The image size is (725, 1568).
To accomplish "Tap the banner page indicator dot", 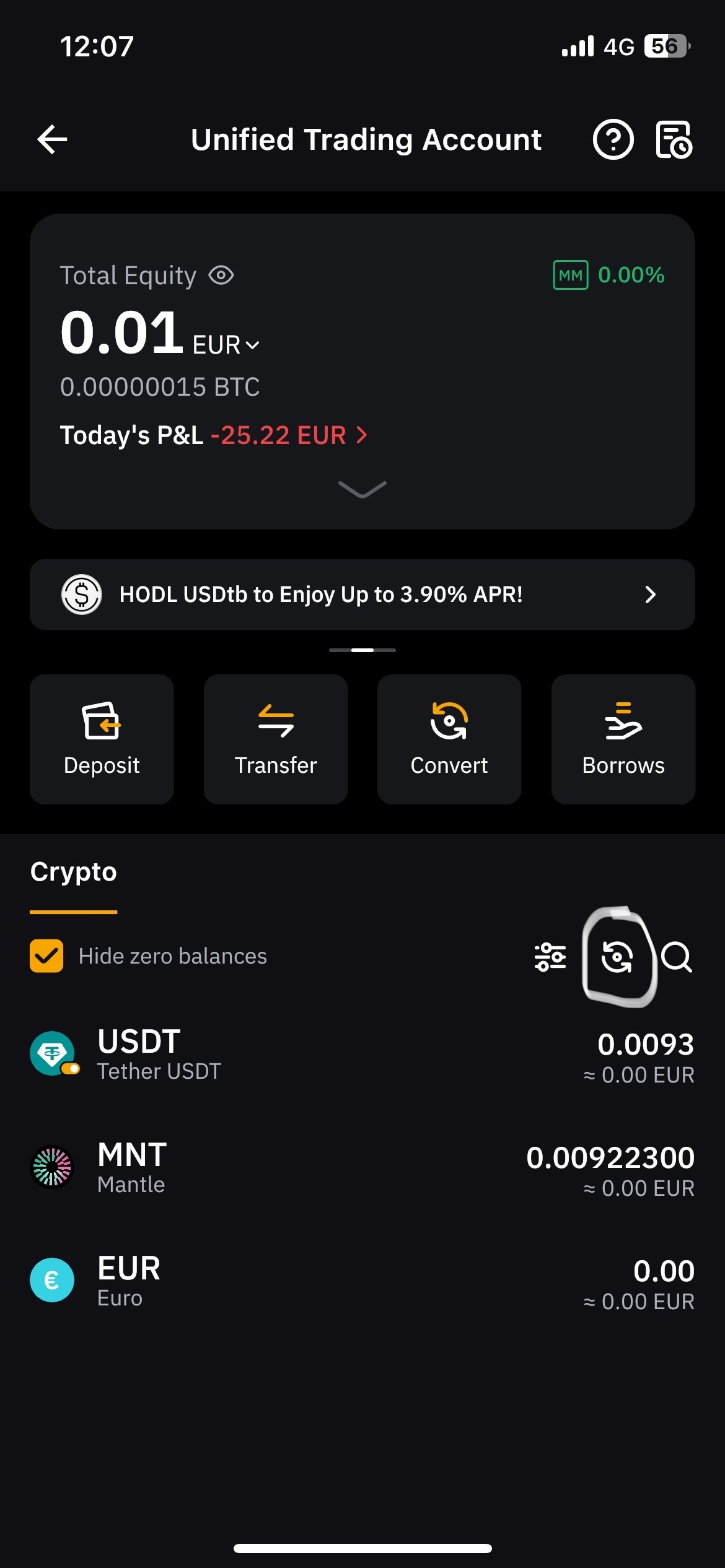I will (x=362, y=650).
